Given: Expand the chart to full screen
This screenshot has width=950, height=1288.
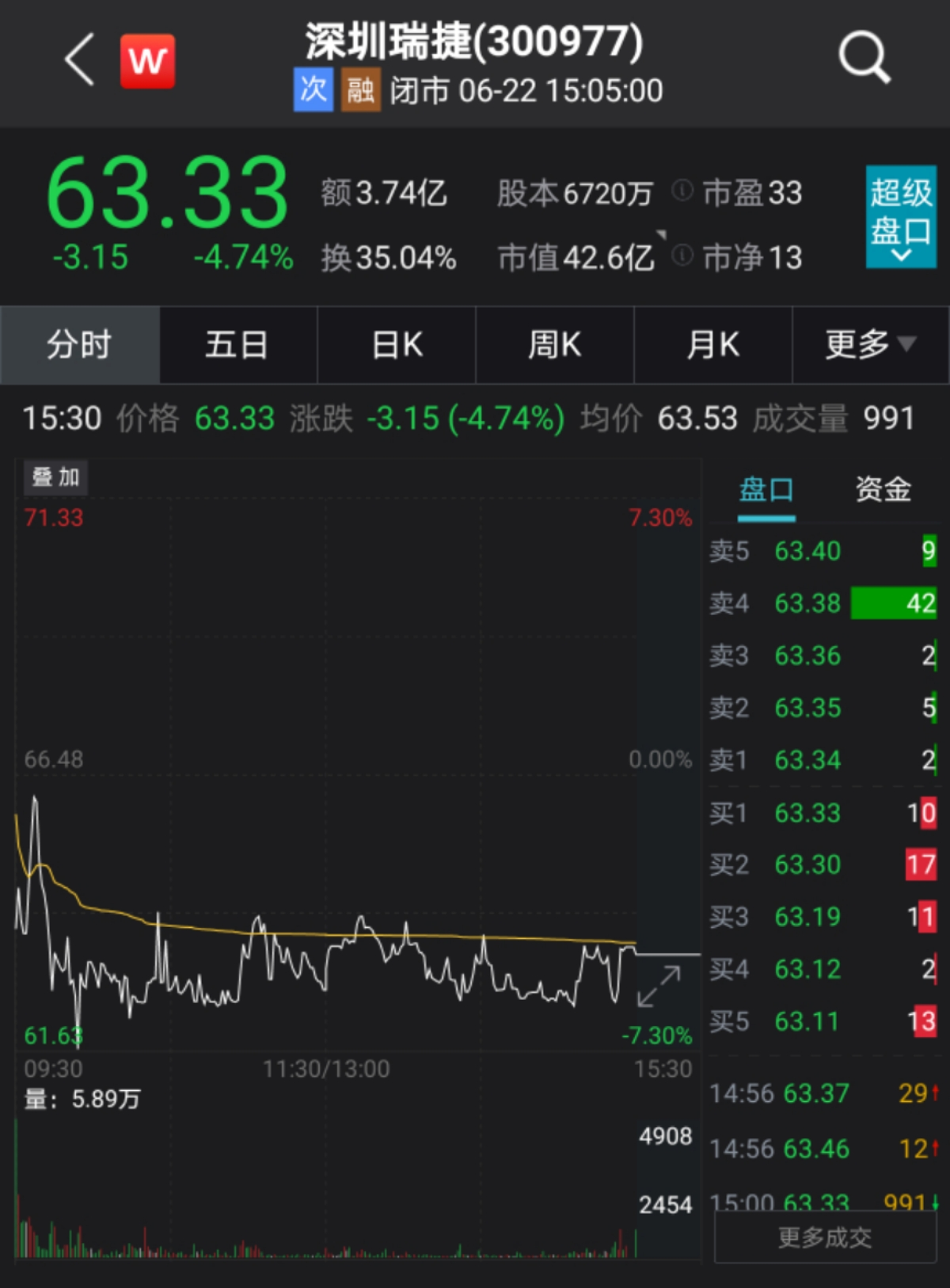Looking at the screenshot, I should click(659, 986).
